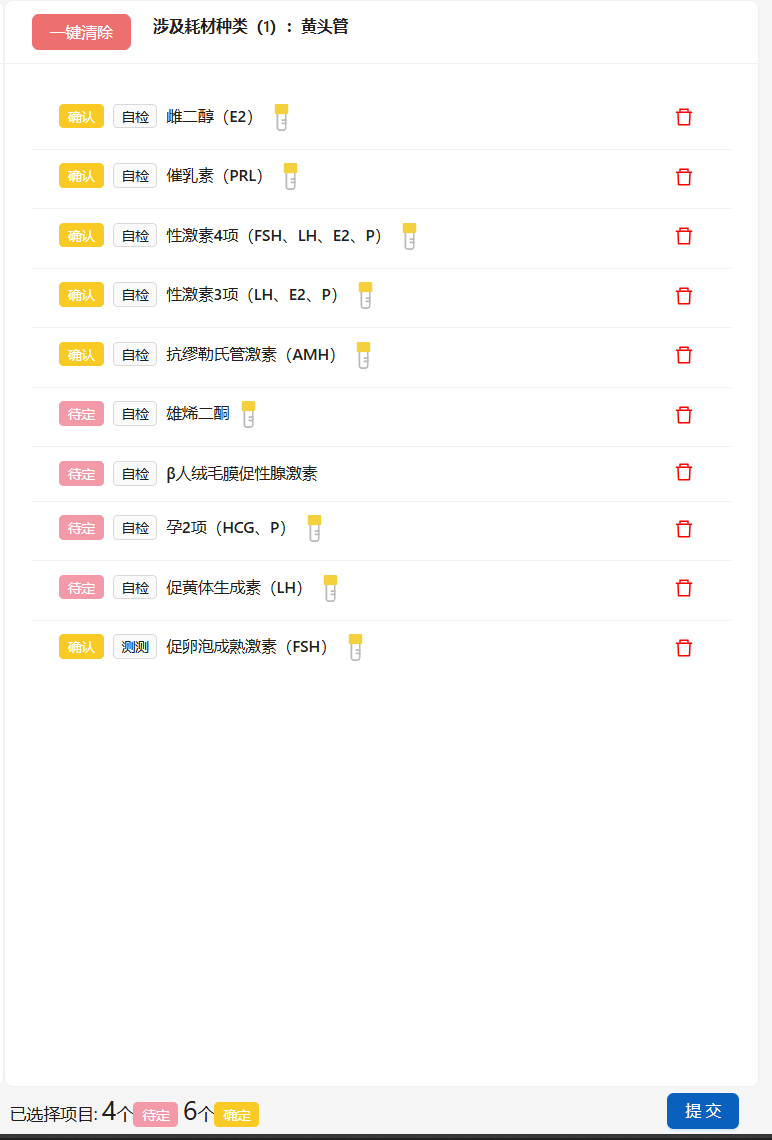Tap the 待定 tag on 孕2项
The image size is (772, 1140).
click(x=81, y=528)
